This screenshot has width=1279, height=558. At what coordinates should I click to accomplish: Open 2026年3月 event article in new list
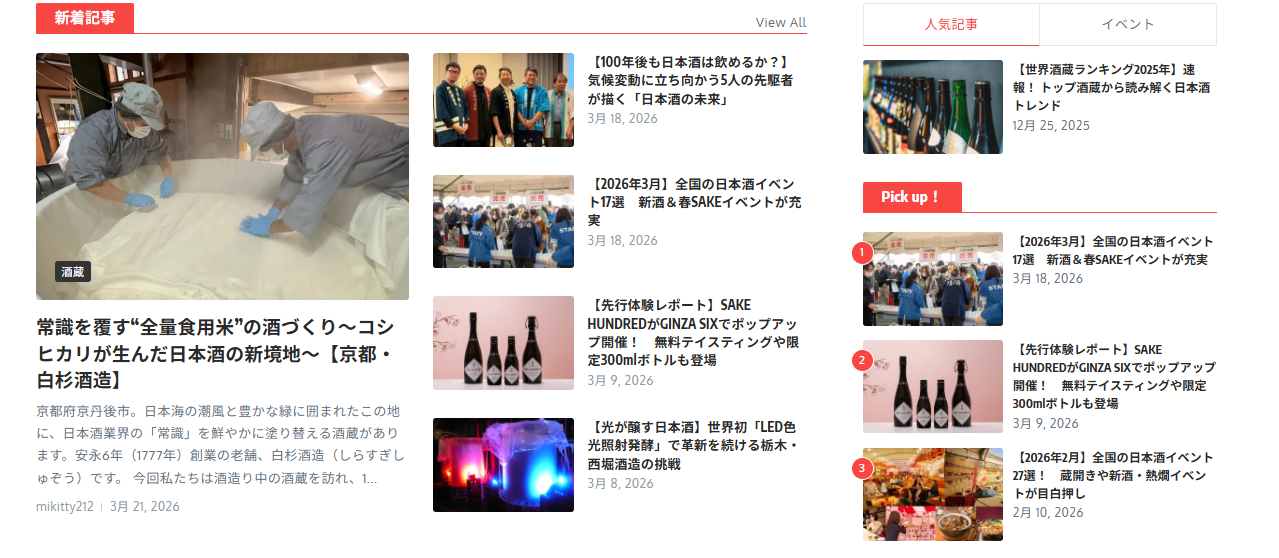(693, 202)
